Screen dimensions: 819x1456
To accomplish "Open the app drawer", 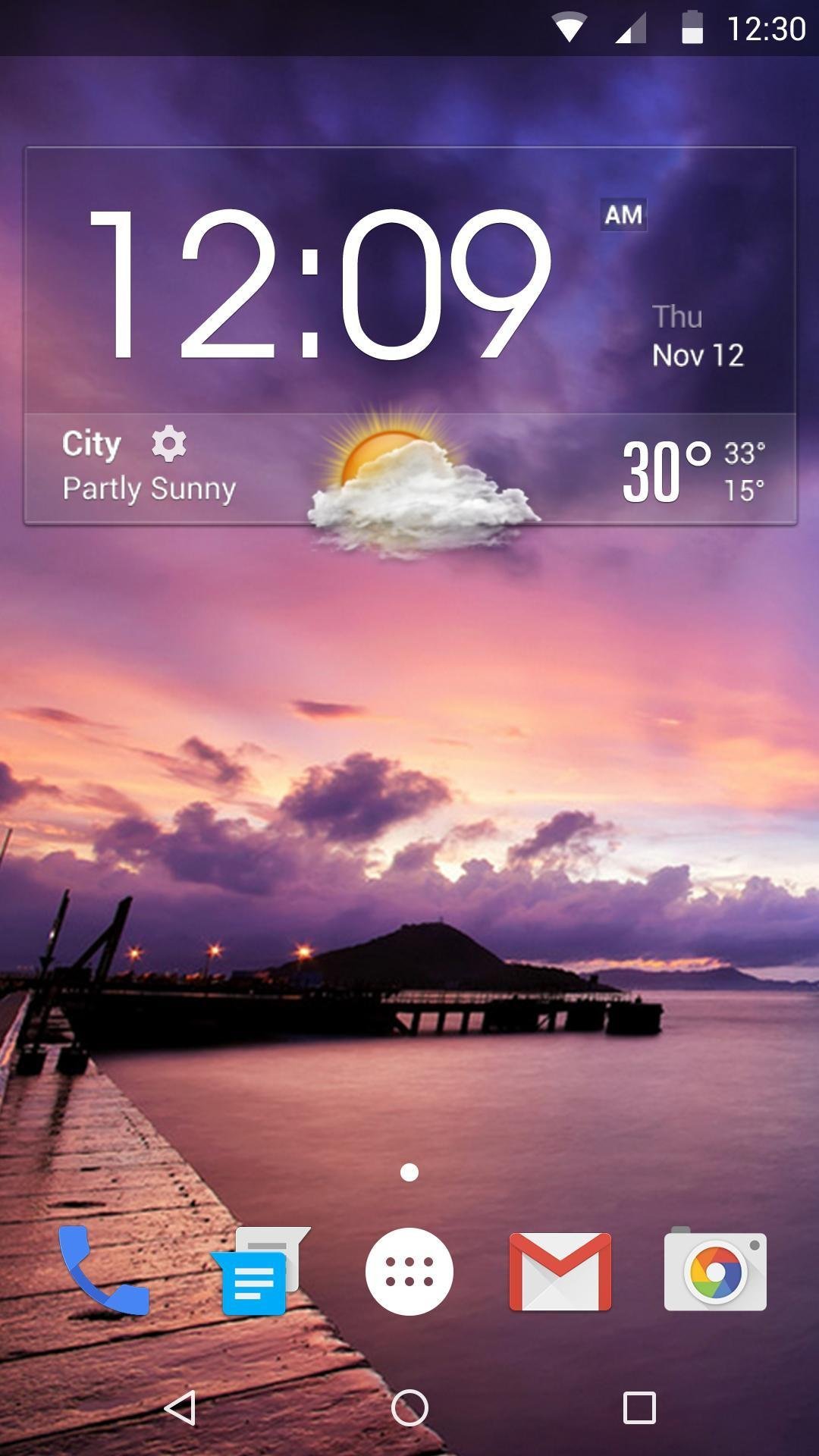I will 409,1272.
